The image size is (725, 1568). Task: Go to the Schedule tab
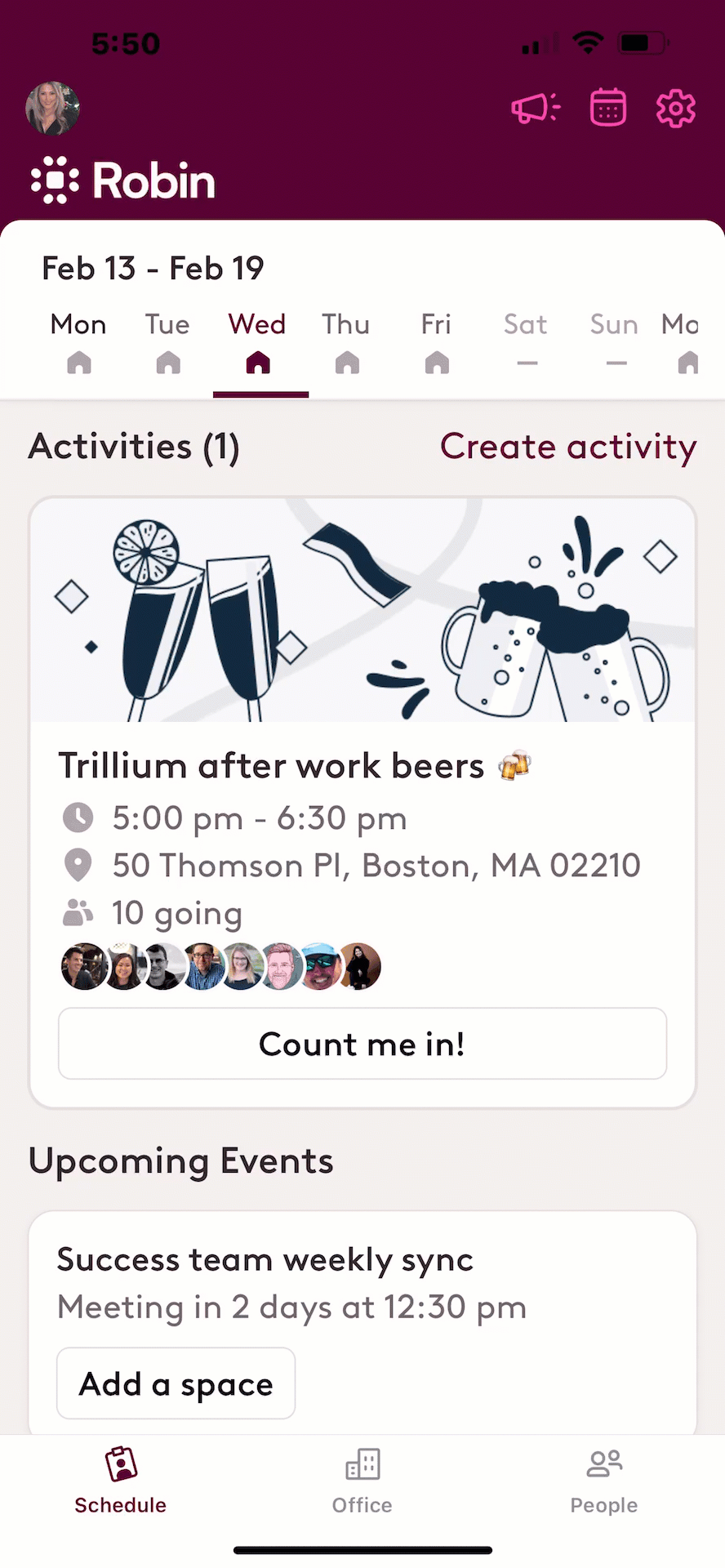[x=121, y=1481]
